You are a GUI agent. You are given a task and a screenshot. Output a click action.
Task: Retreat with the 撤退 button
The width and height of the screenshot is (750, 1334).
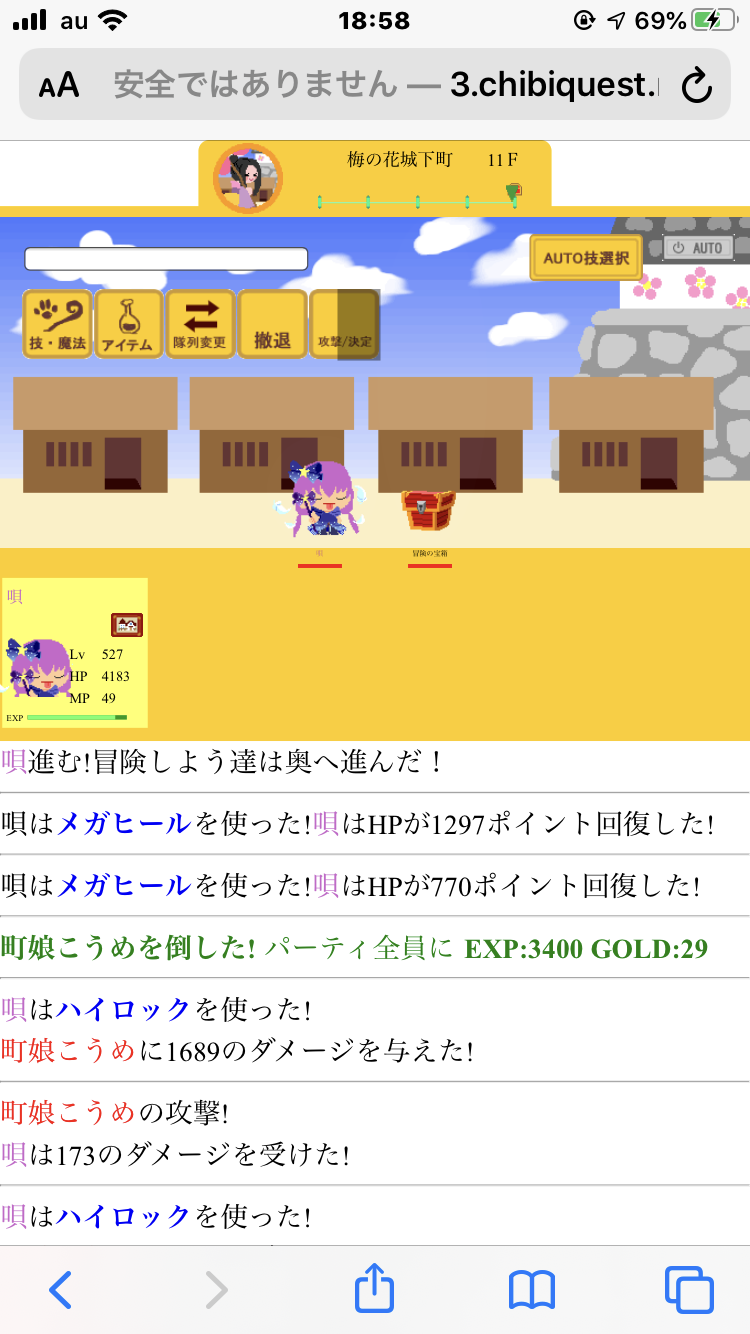(x=272, y=324)
